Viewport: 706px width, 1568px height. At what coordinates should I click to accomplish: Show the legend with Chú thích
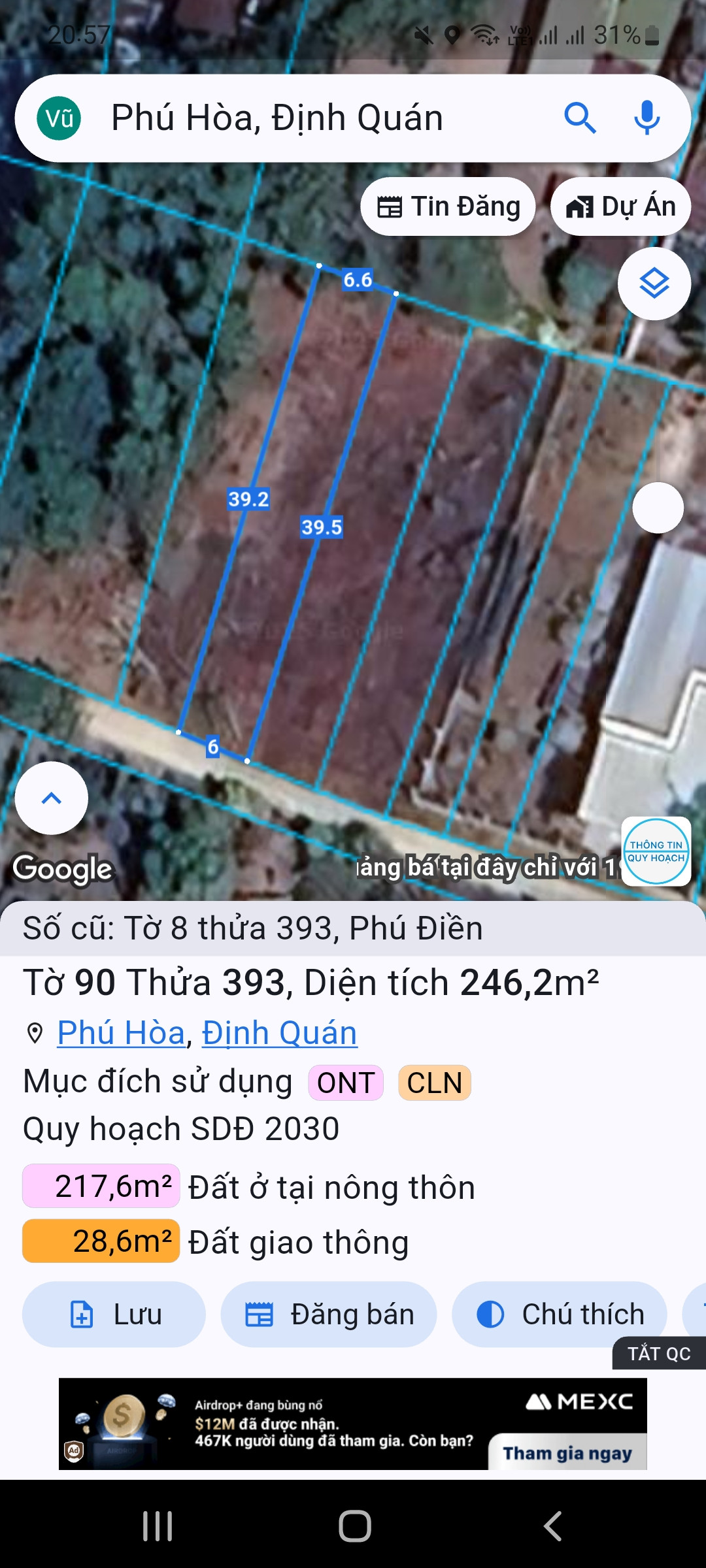[560, 1314]
